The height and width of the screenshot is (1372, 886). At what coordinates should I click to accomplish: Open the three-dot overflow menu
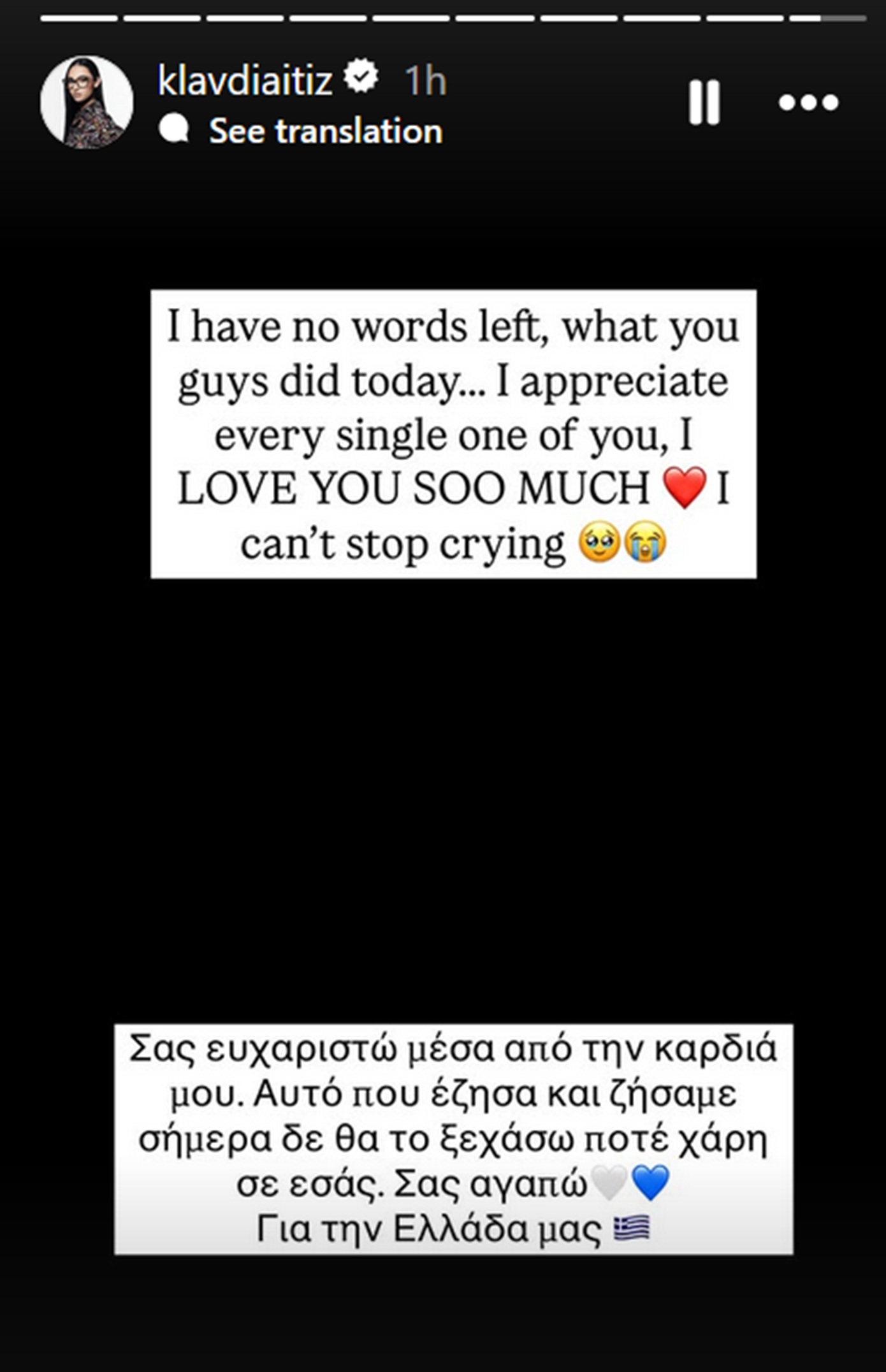(808, 103)
